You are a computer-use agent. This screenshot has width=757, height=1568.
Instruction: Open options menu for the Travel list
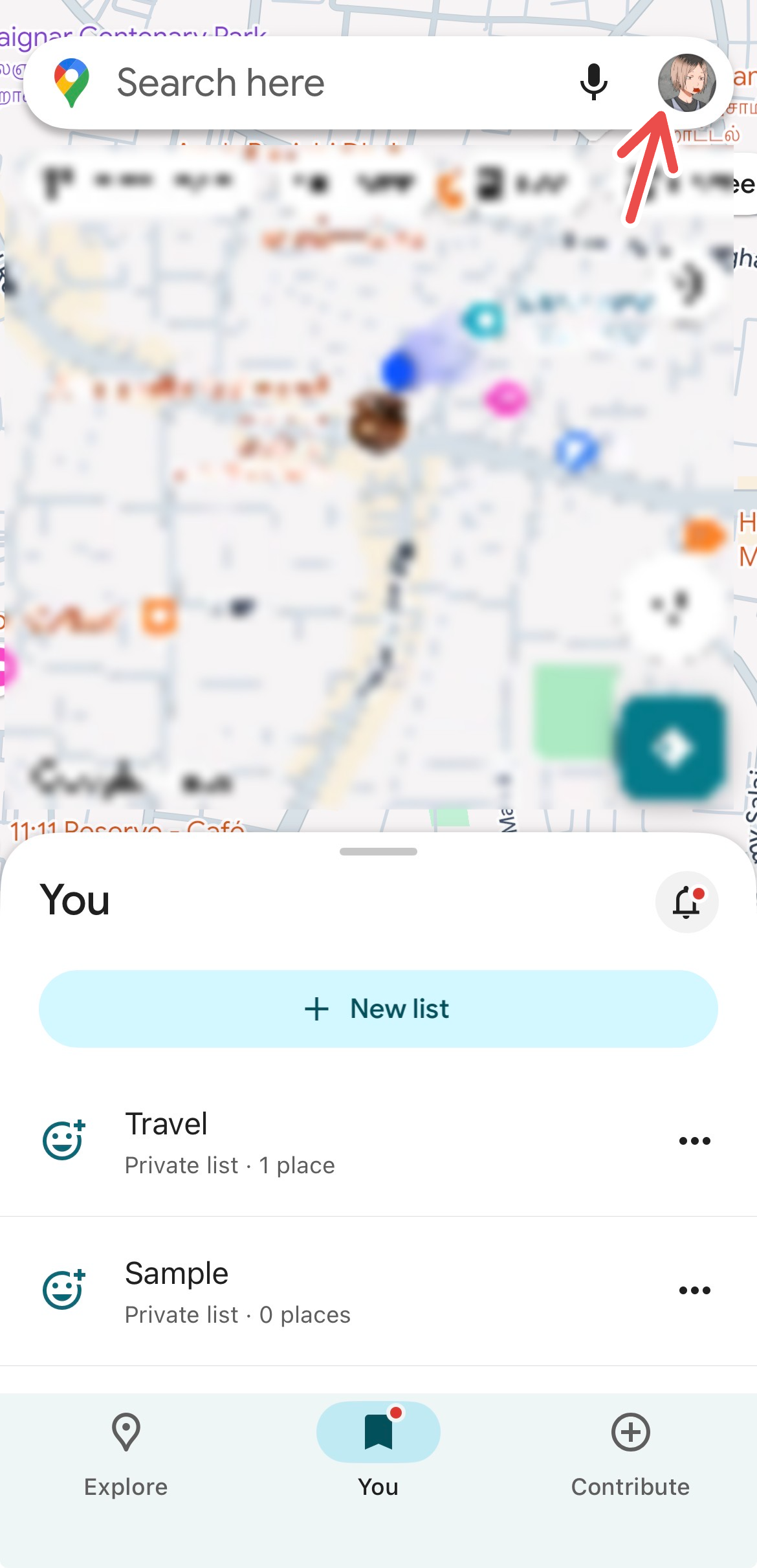tap(694, 1142)
